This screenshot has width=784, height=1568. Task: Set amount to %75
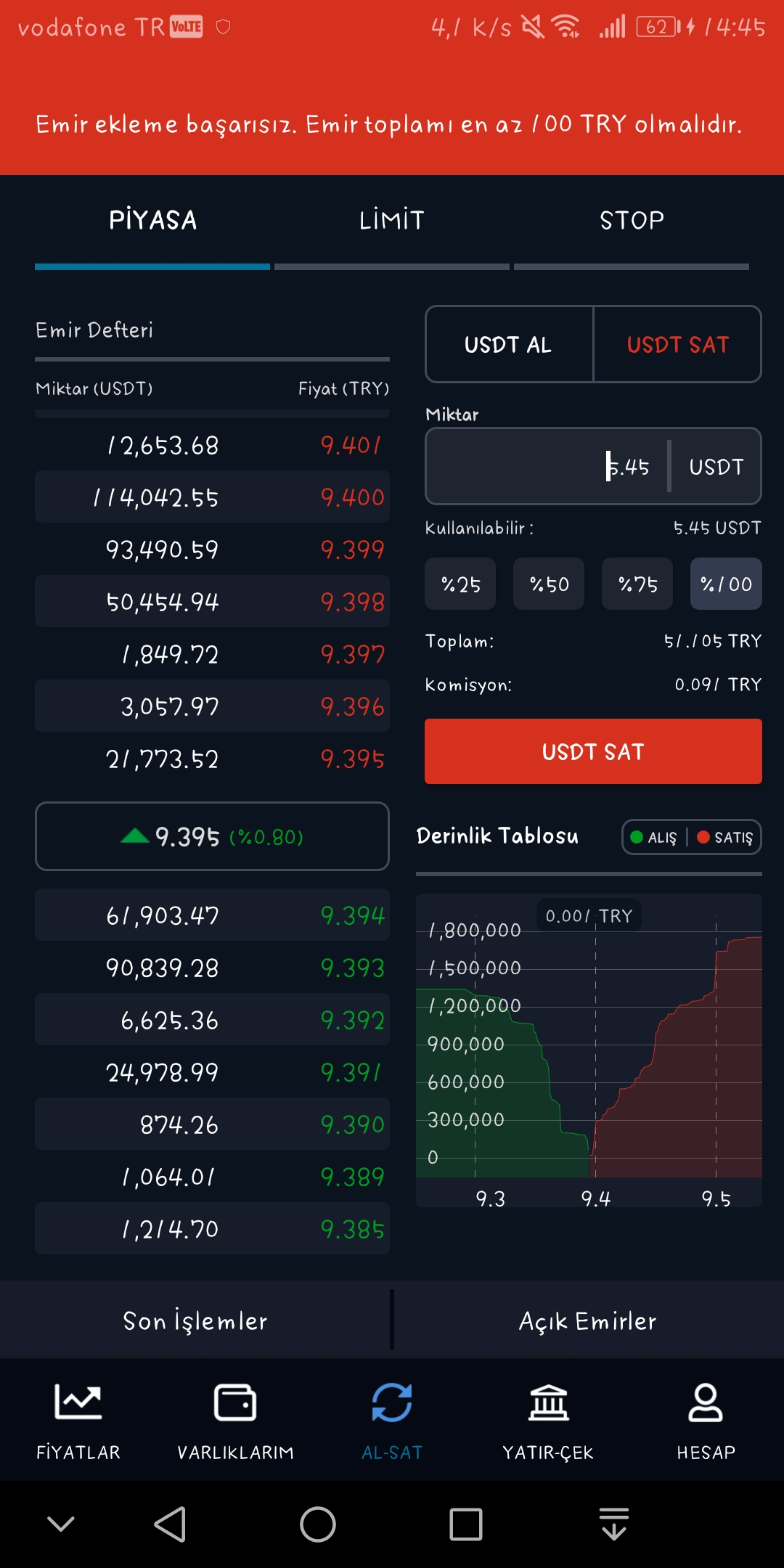coord(637,584)
